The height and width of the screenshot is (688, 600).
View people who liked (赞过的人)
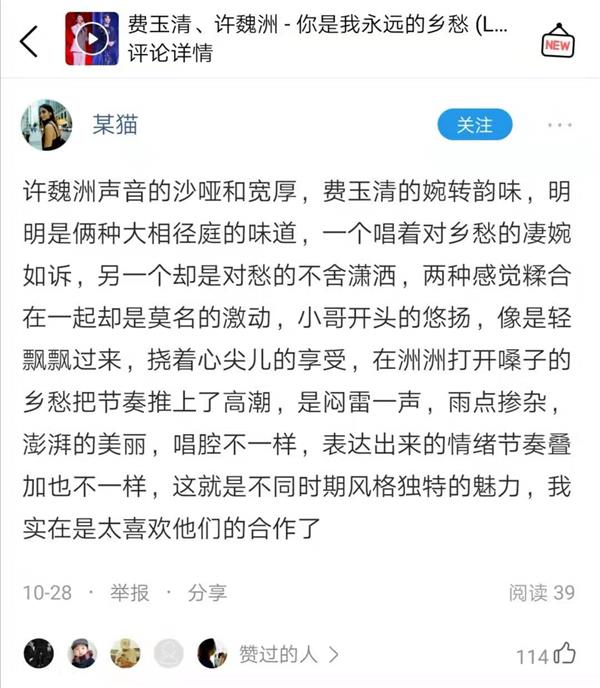[288, 655]
